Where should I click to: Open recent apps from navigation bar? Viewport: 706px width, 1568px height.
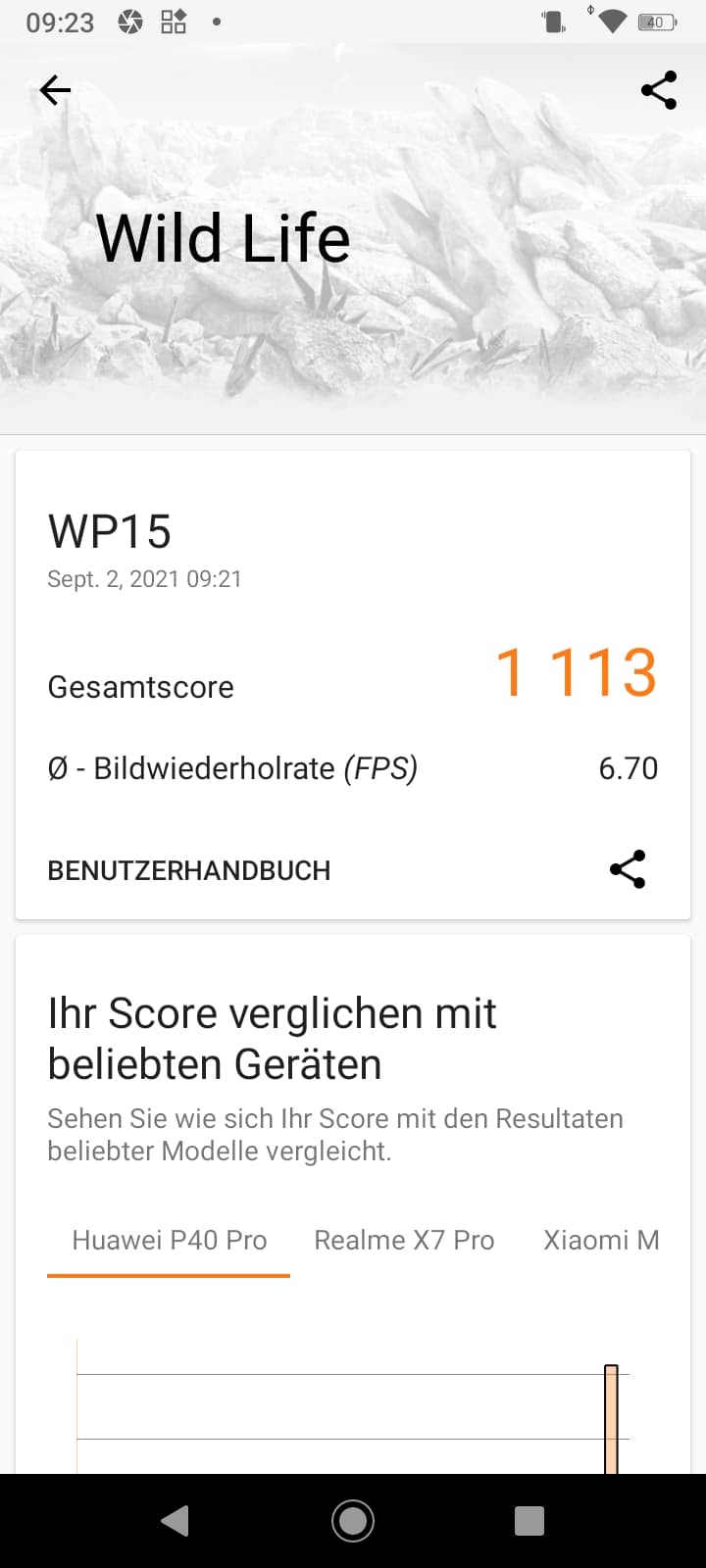[529, 1521]
